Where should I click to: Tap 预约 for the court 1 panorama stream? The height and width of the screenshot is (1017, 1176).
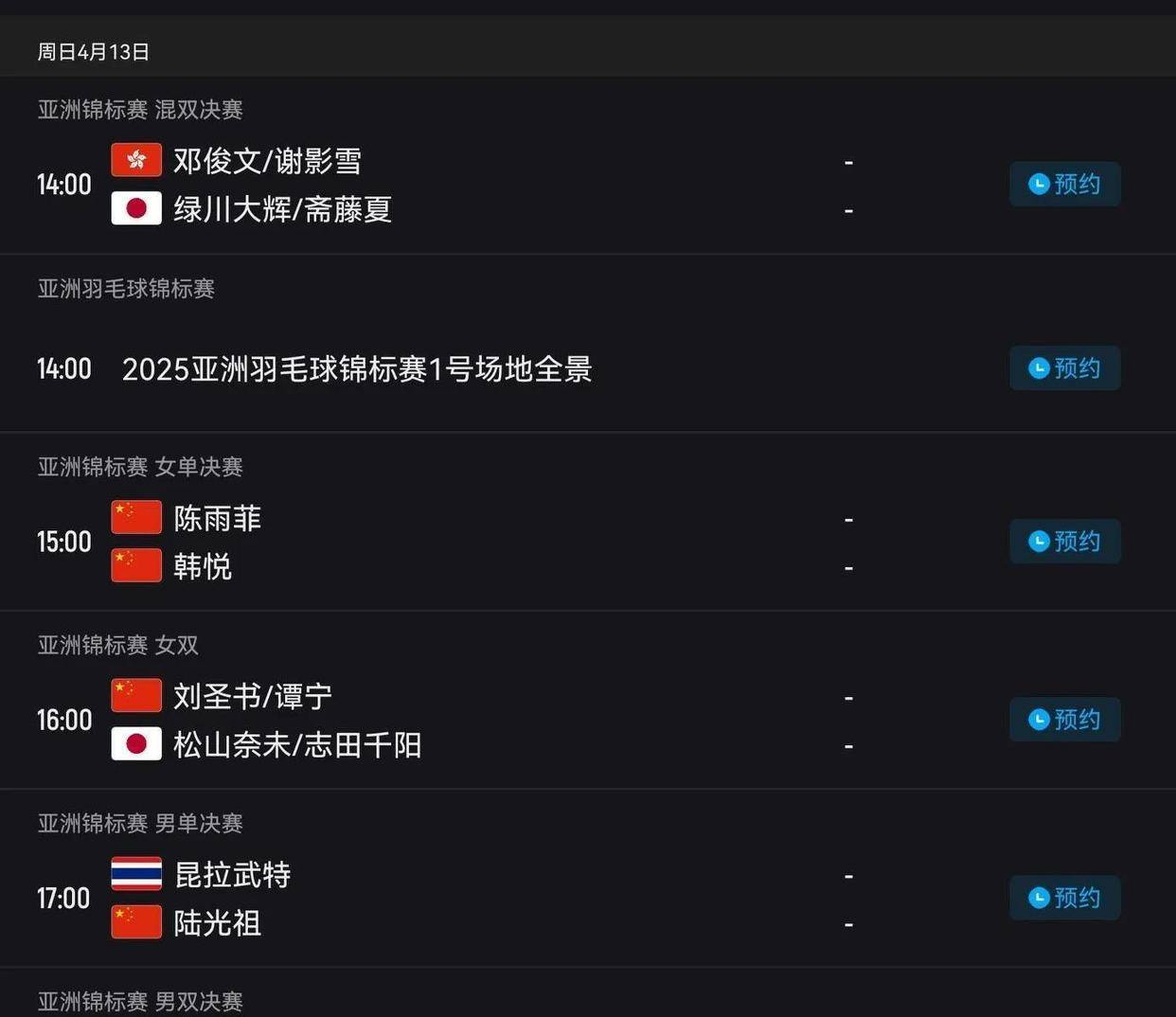[1064, 368]
